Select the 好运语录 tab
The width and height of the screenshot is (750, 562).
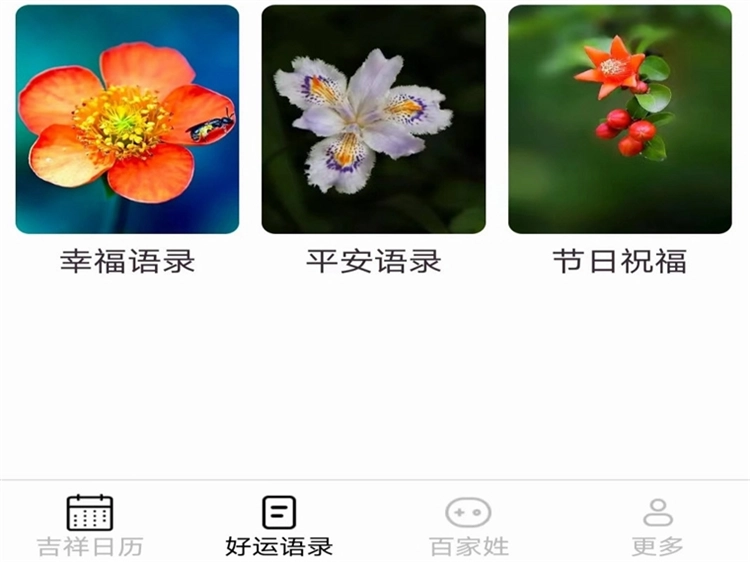[x=279, y=525]
